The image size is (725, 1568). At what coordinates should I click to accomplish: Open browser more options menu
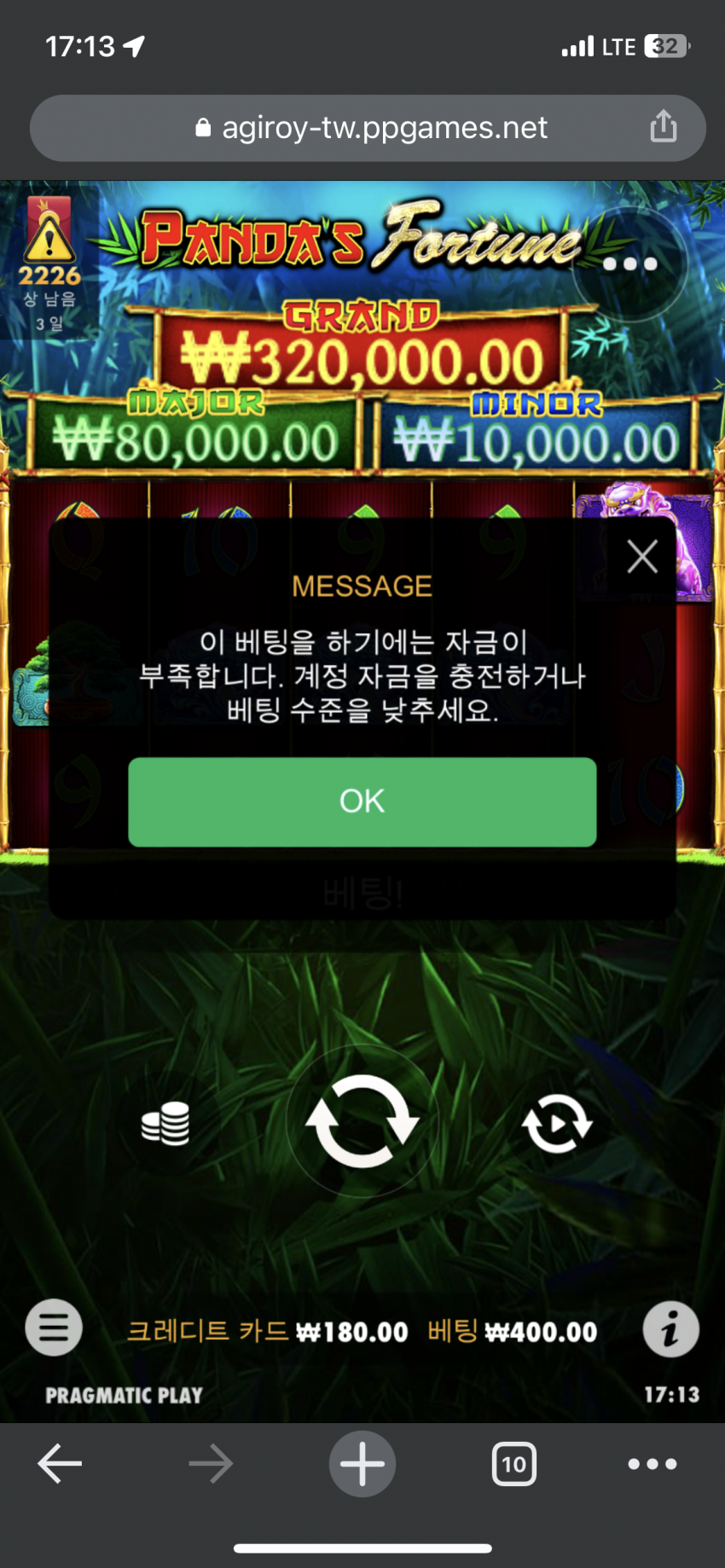coord(652,1464)
